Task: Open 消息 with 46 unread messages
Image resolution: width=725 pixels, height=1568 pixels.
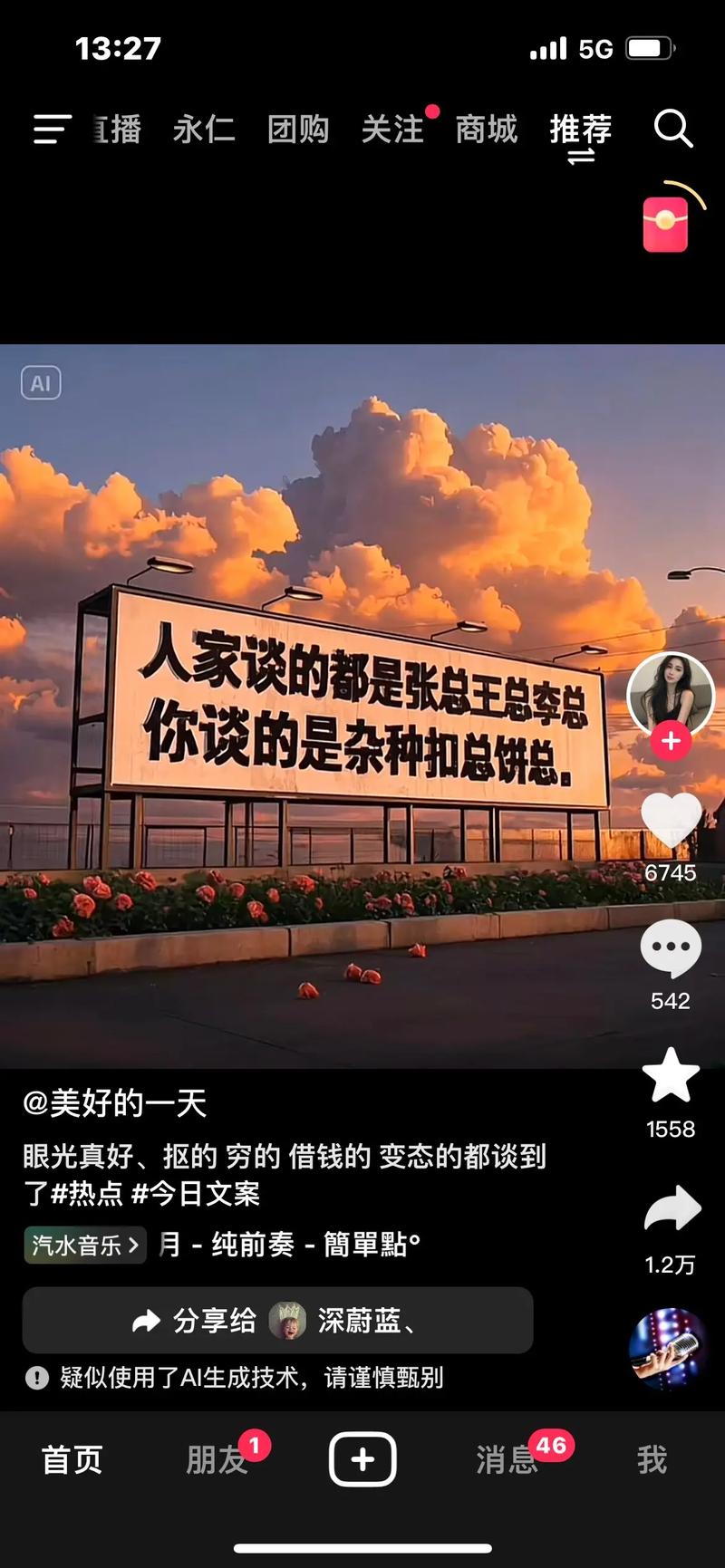Action: (506, 1458)
